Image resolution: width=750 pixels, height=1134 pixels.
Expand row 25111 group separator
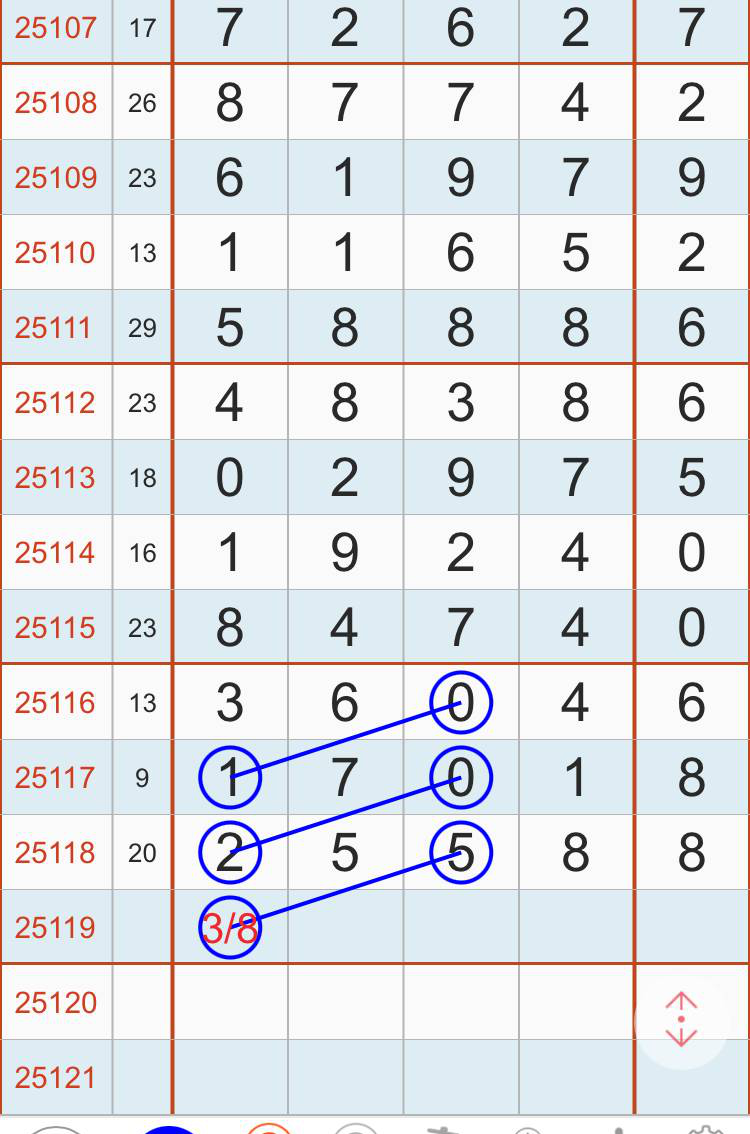click(x=55, y=327)
